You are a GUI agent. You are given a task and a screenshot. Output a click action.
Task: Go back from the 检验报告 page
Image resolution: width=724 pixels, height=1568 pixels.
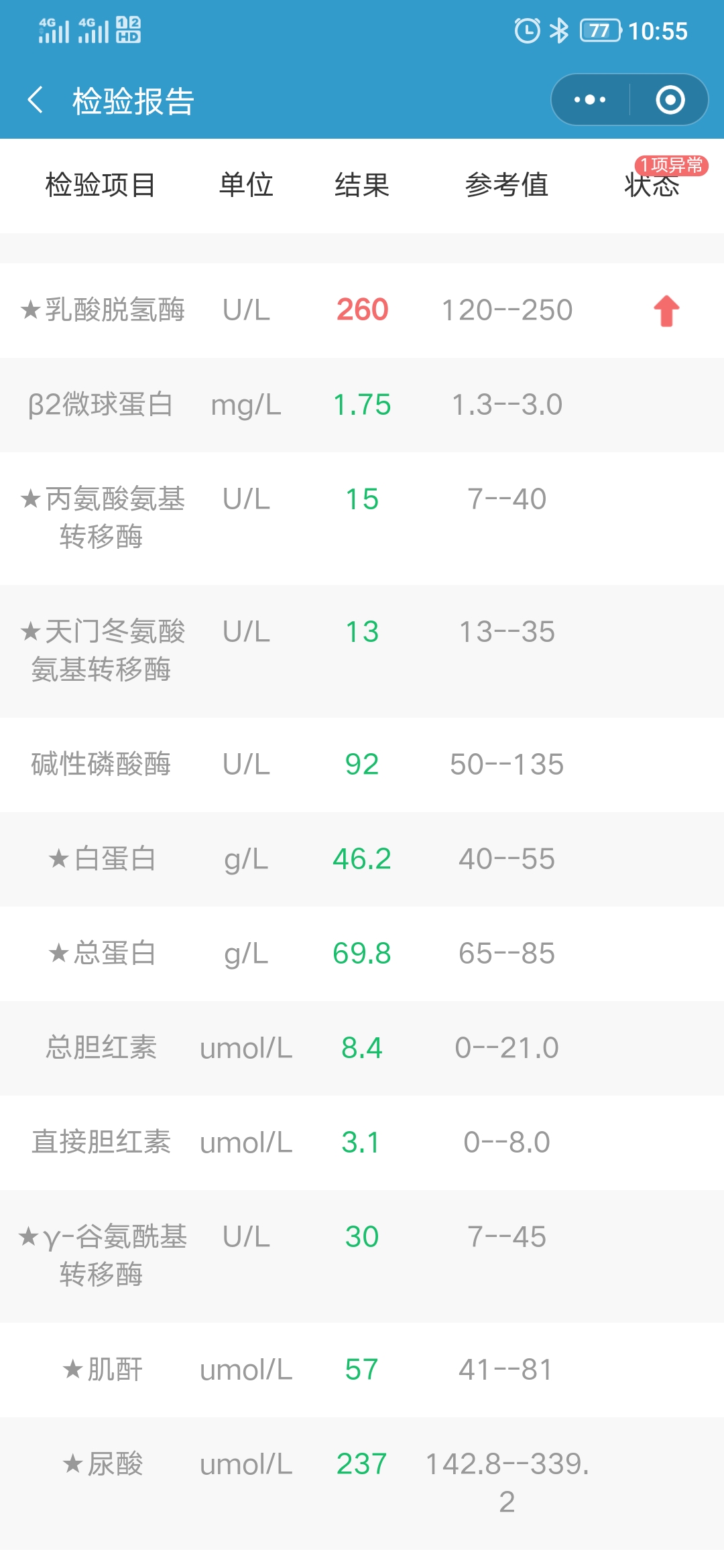36,101
